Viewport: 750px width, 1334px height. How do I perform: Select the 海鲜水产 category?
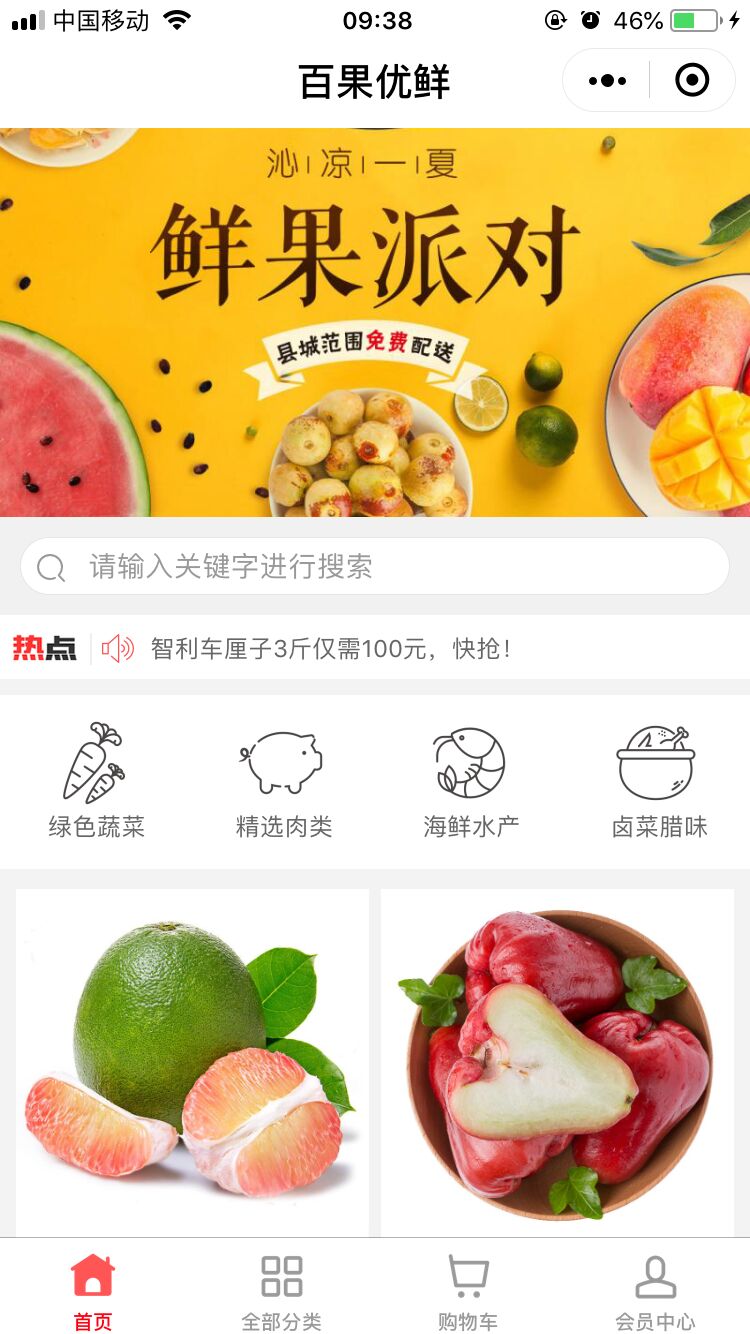click(470, 781)
